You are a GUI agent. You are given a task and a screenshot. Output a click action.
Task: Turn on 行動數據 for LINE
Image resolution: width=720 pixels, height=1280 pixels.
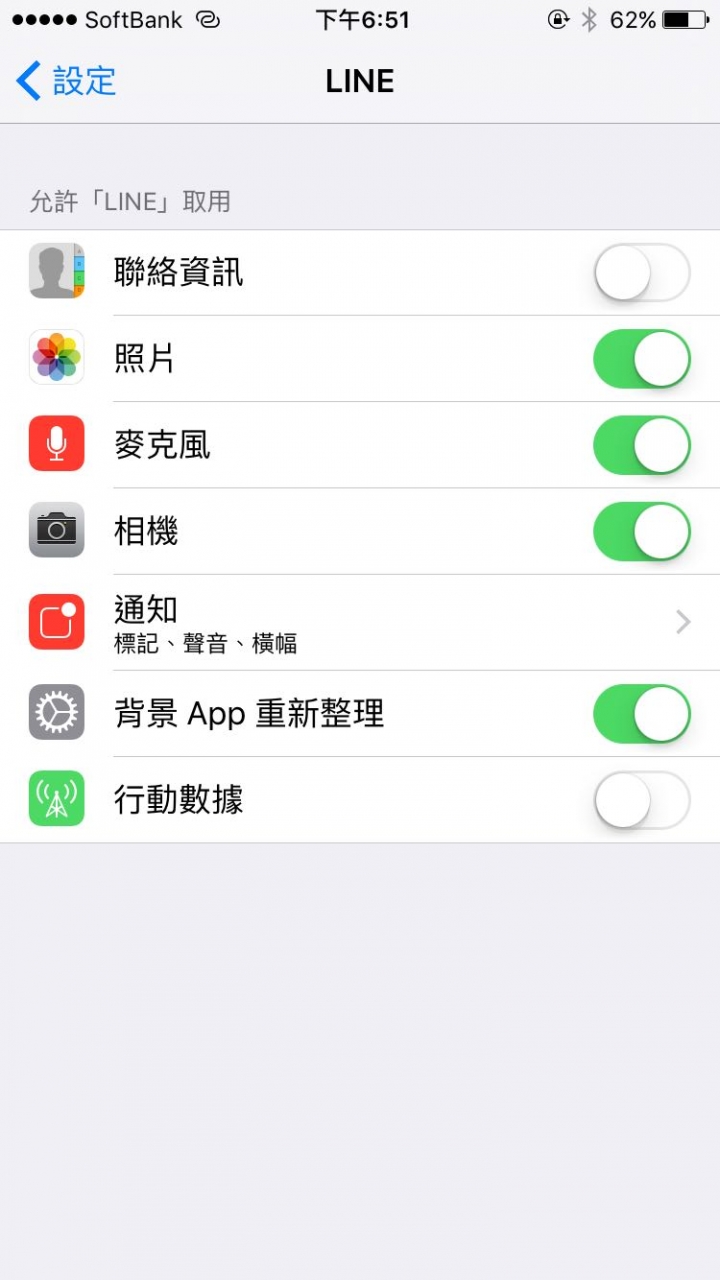642,800
